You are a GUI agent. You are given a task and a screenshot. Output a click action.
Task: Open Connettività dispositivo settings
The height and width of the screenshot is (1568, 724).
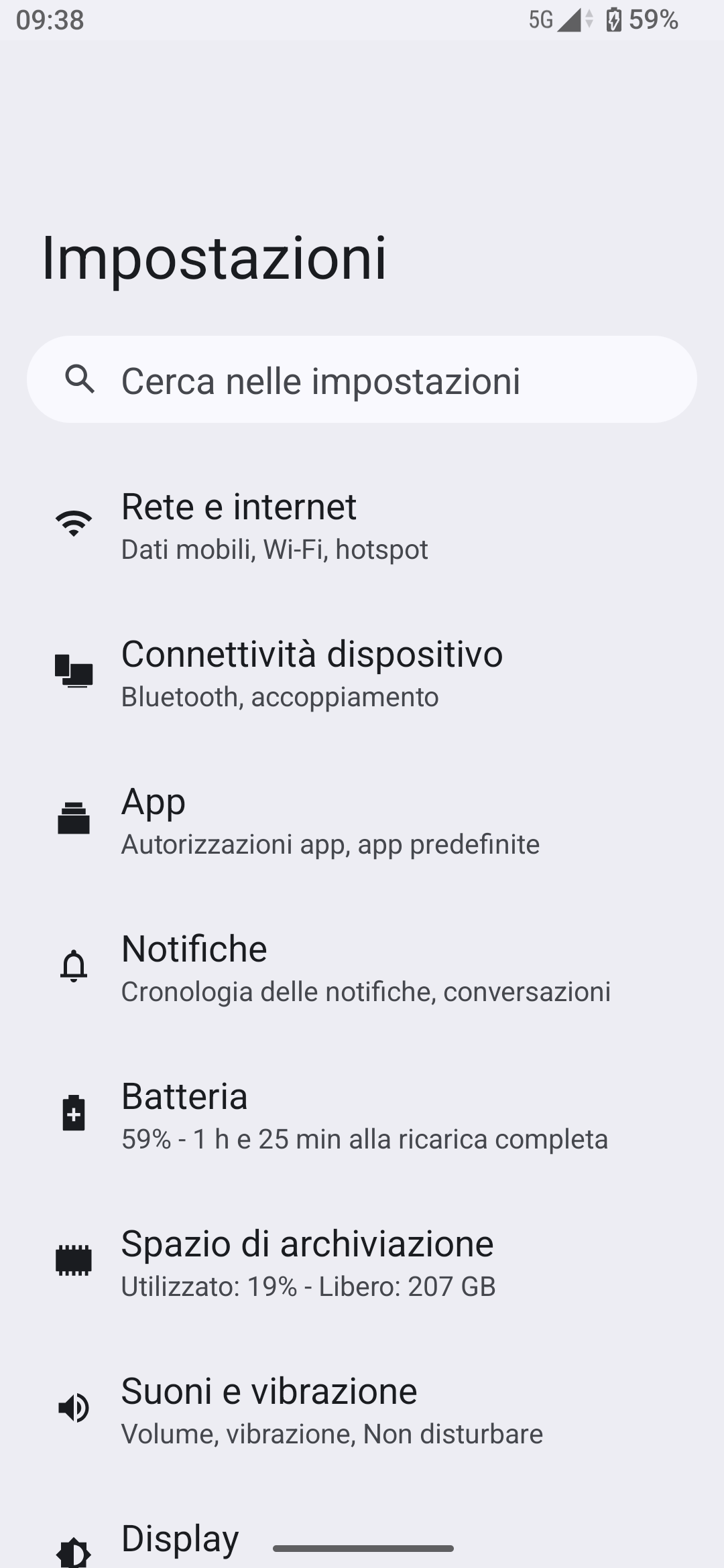tap(362, 673)
